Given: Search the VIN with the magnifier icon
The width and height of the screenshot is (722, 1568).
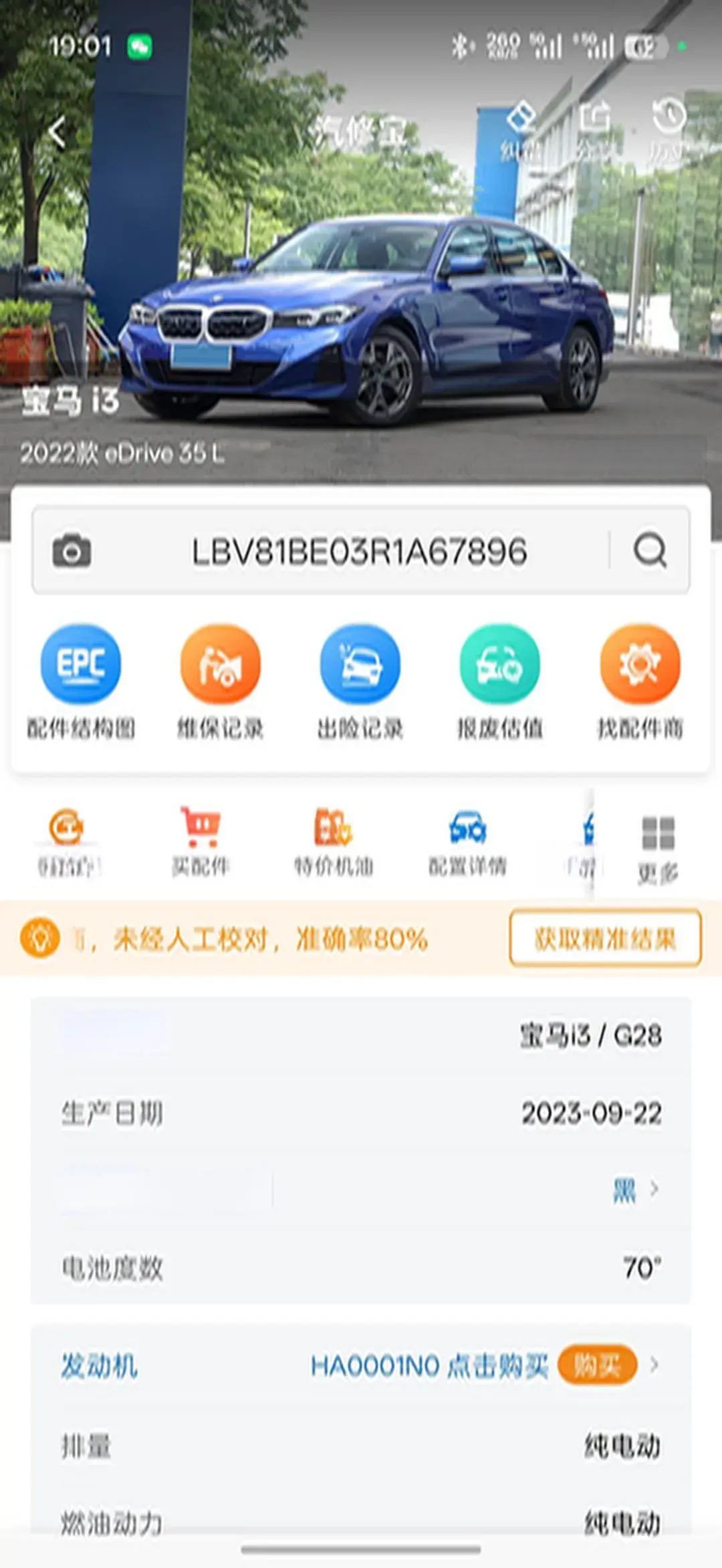Looking at the screenshot, I should [x=650, y=551].
